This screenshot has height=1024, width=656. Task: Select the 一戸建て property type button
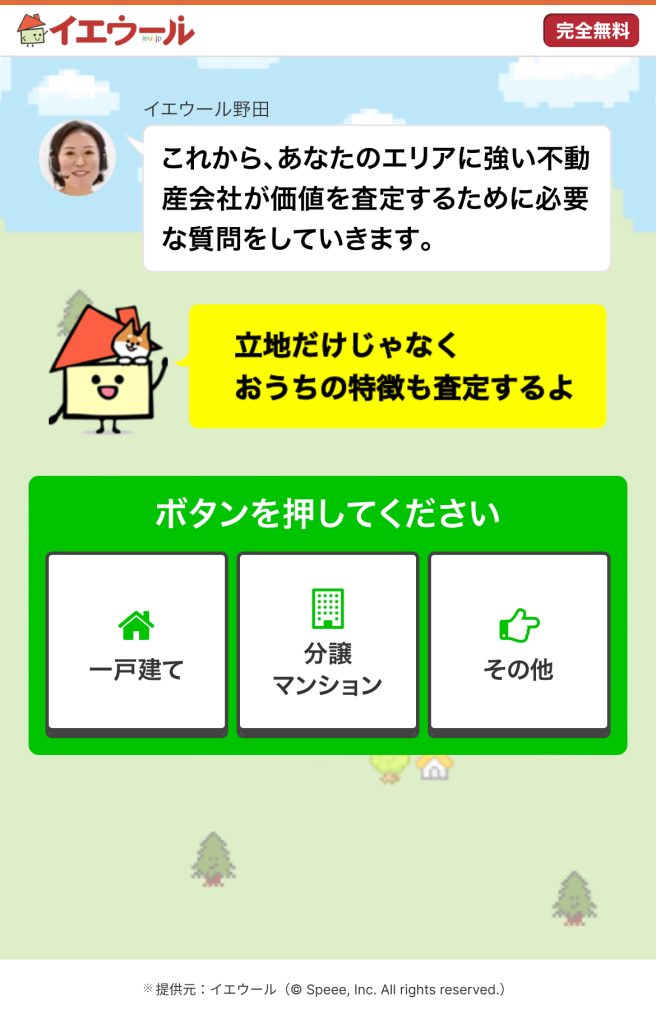137,643
